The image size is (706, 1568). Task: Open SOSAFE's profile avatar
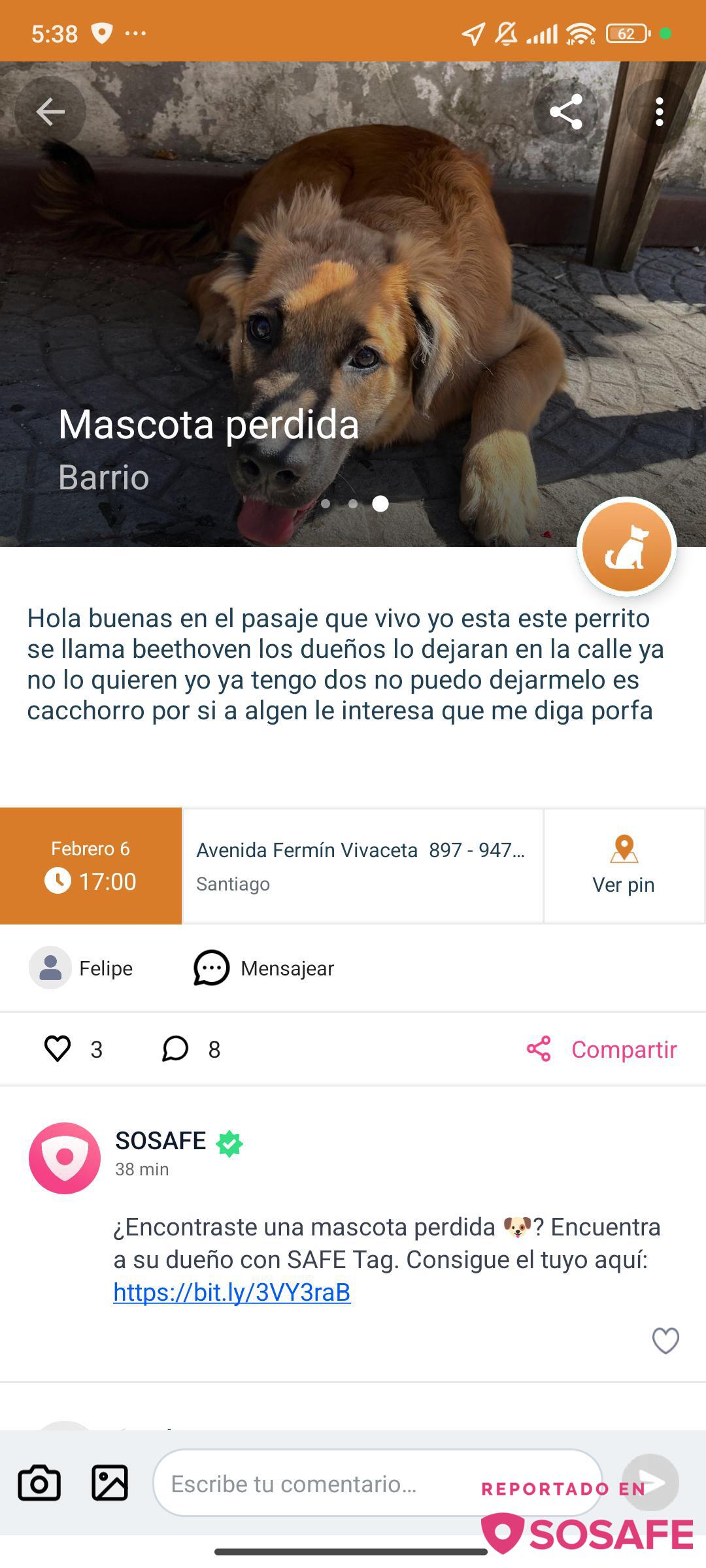[65, 1158]
